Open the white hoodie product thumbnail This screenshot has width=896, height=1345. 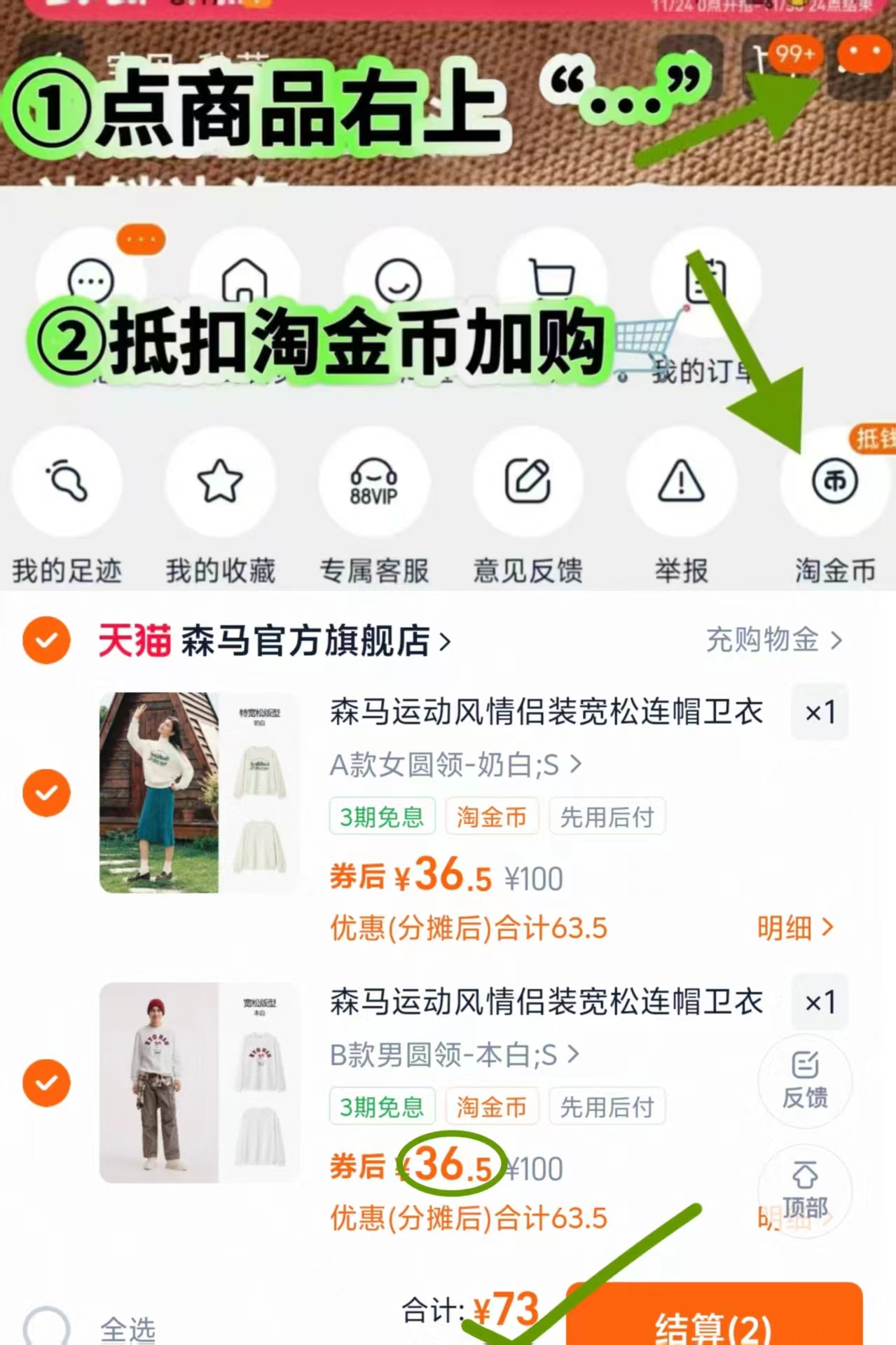(198, 792)
